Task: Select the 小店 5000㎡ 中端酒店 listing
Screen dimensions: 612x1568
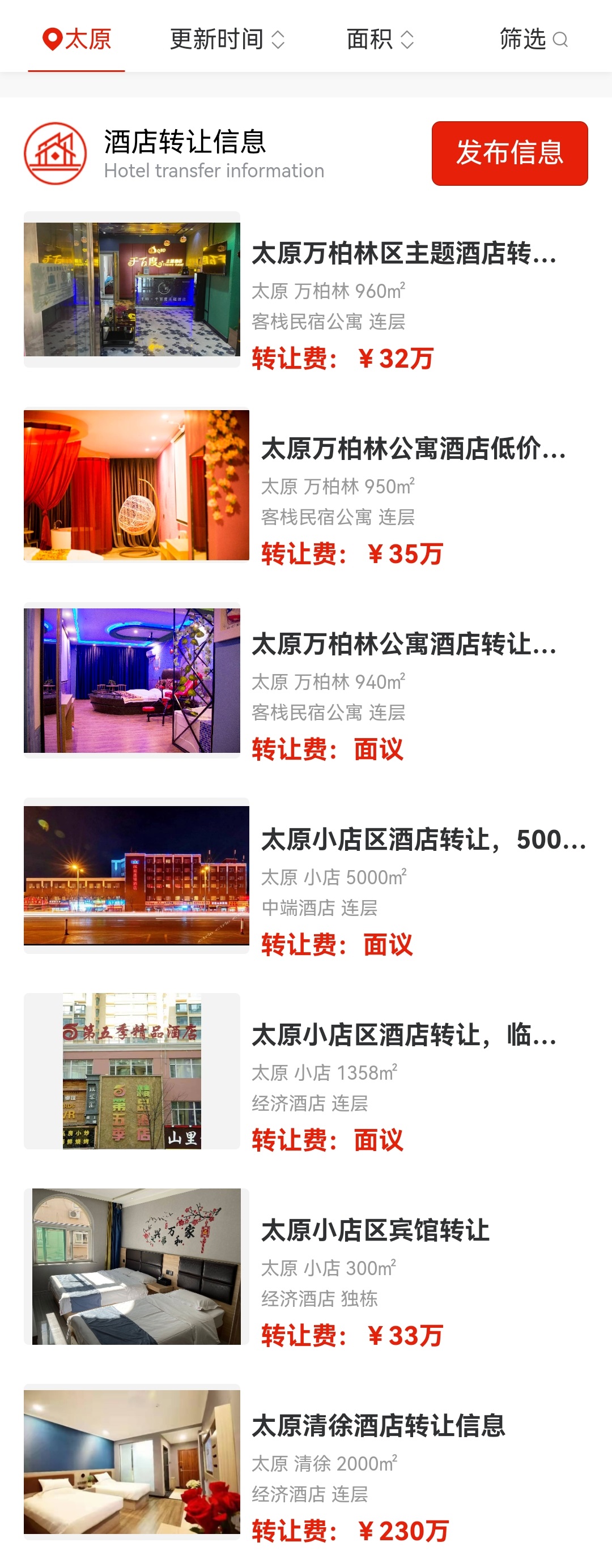Action: (422, 840)
